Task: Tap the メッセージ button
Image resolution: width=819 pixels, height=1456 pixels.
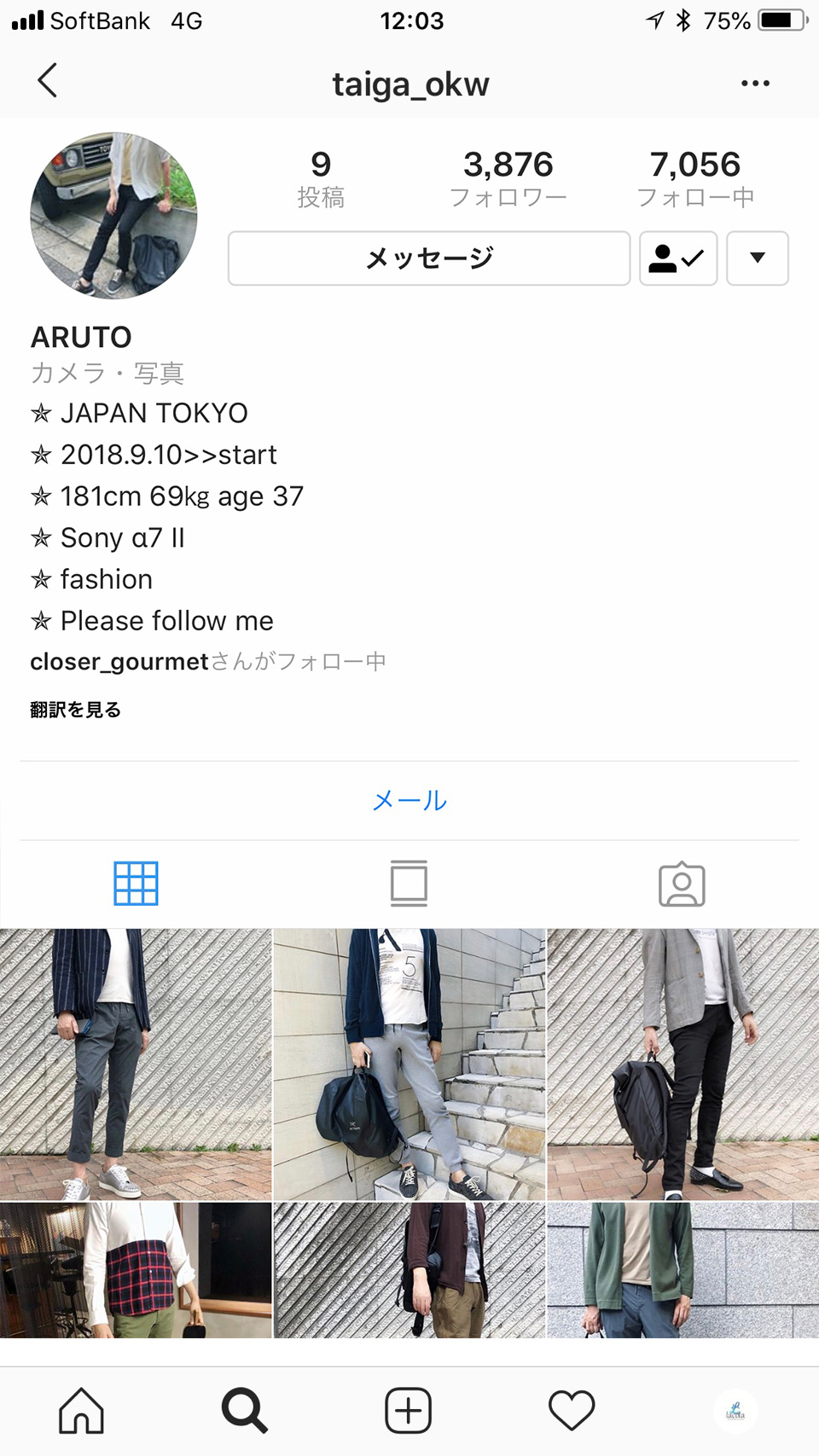Action: [428, 258]
